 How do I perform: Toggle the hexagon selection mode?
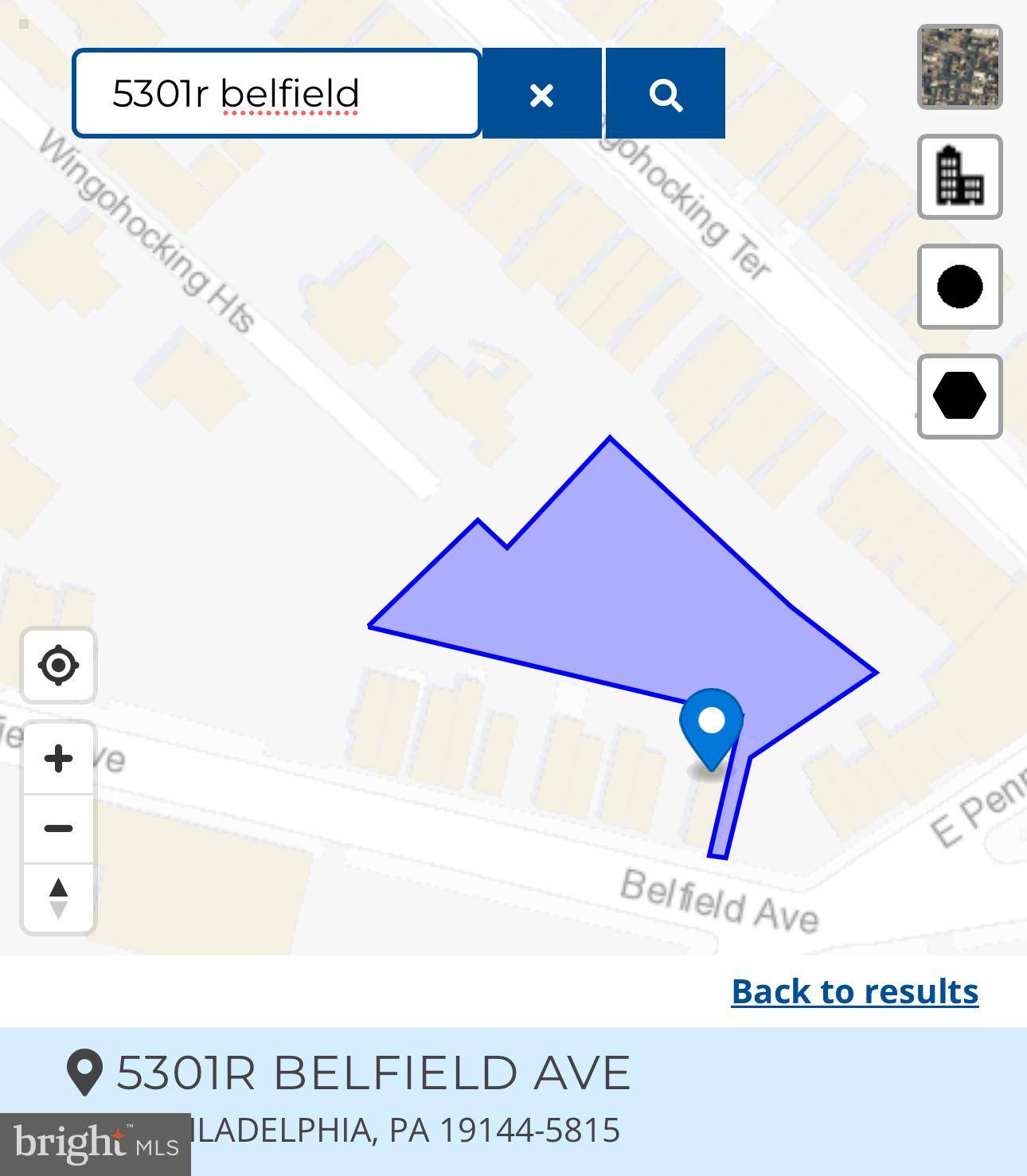coord(959,394)
